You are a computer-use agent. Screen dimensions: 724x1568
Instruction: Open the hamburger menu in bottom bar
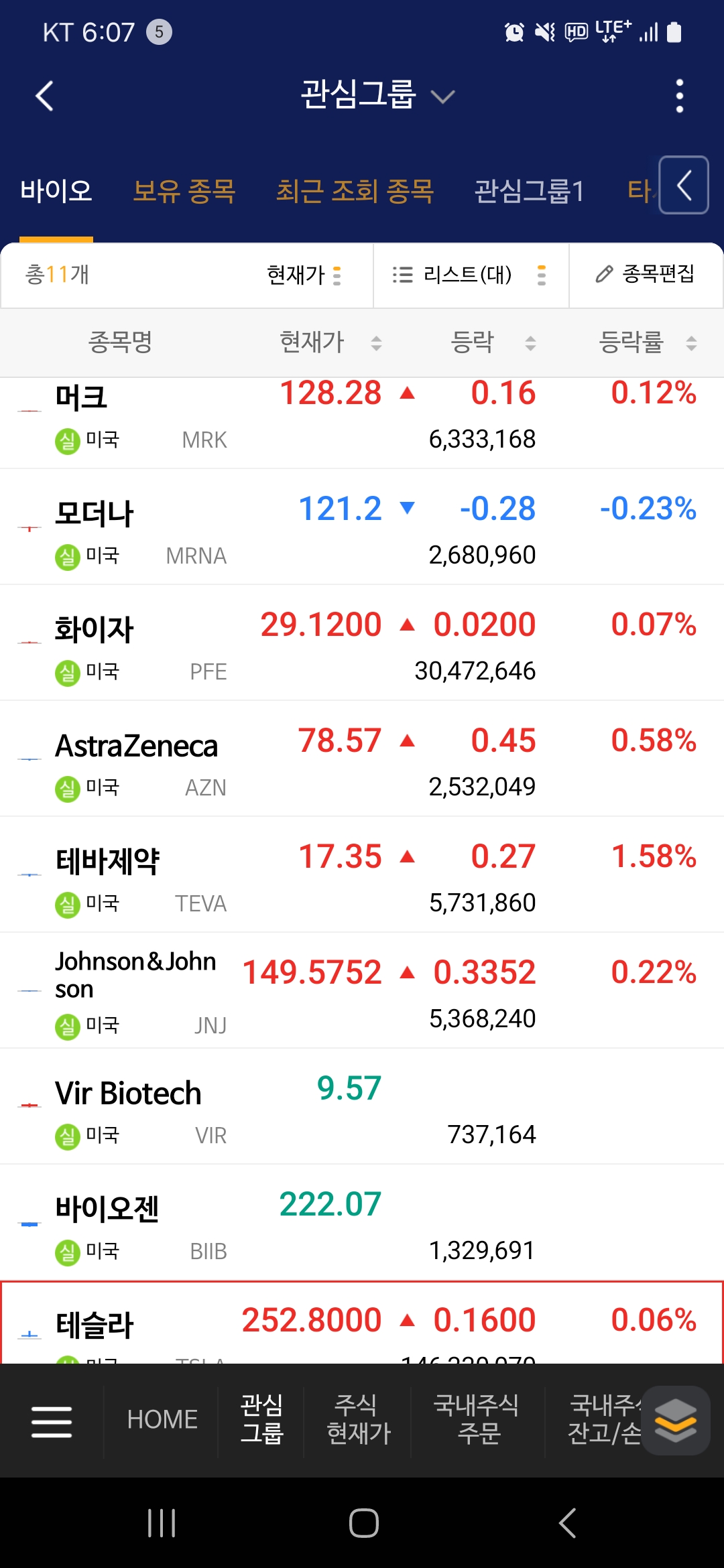click(x=52, y=1422)
